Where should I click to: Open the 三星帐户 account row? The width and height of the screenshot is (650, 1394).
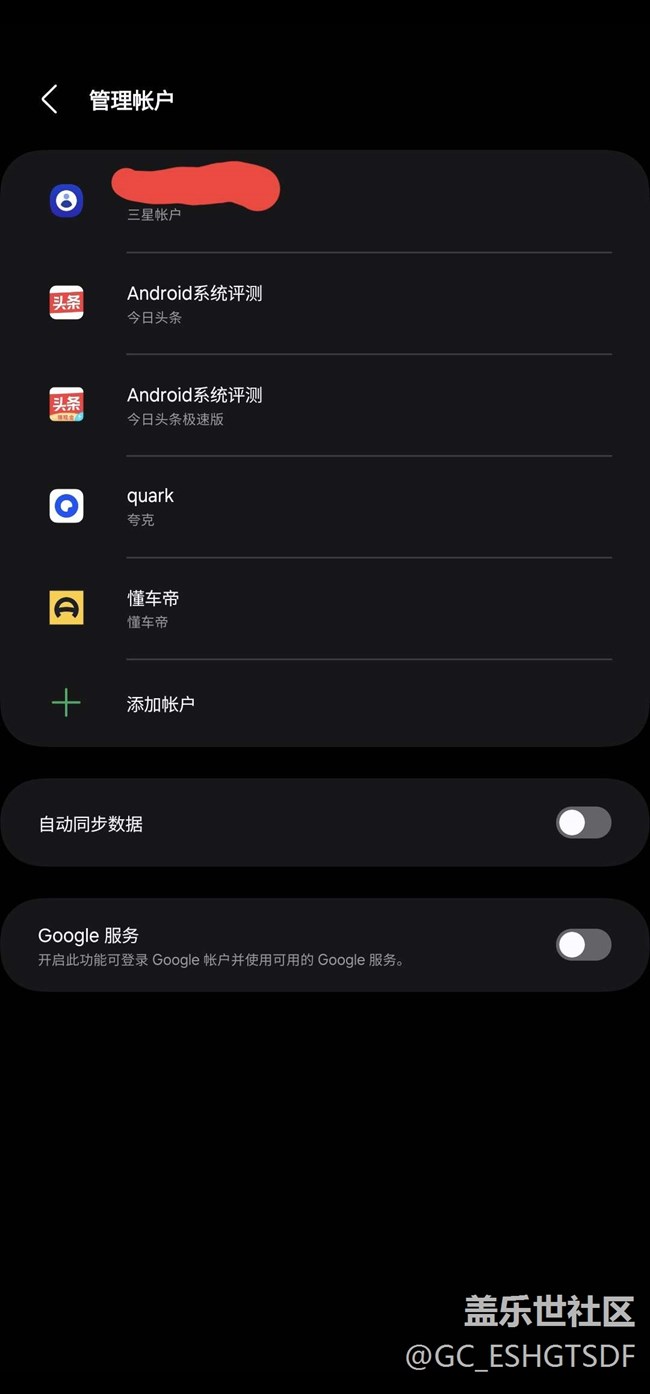pyautogui.click(x=325, y=200)
